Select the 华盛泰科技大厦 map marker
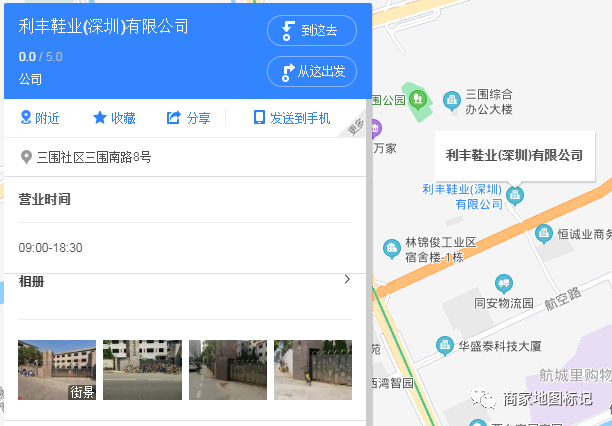This screenshot has height=426, width=612. (444, 346)
